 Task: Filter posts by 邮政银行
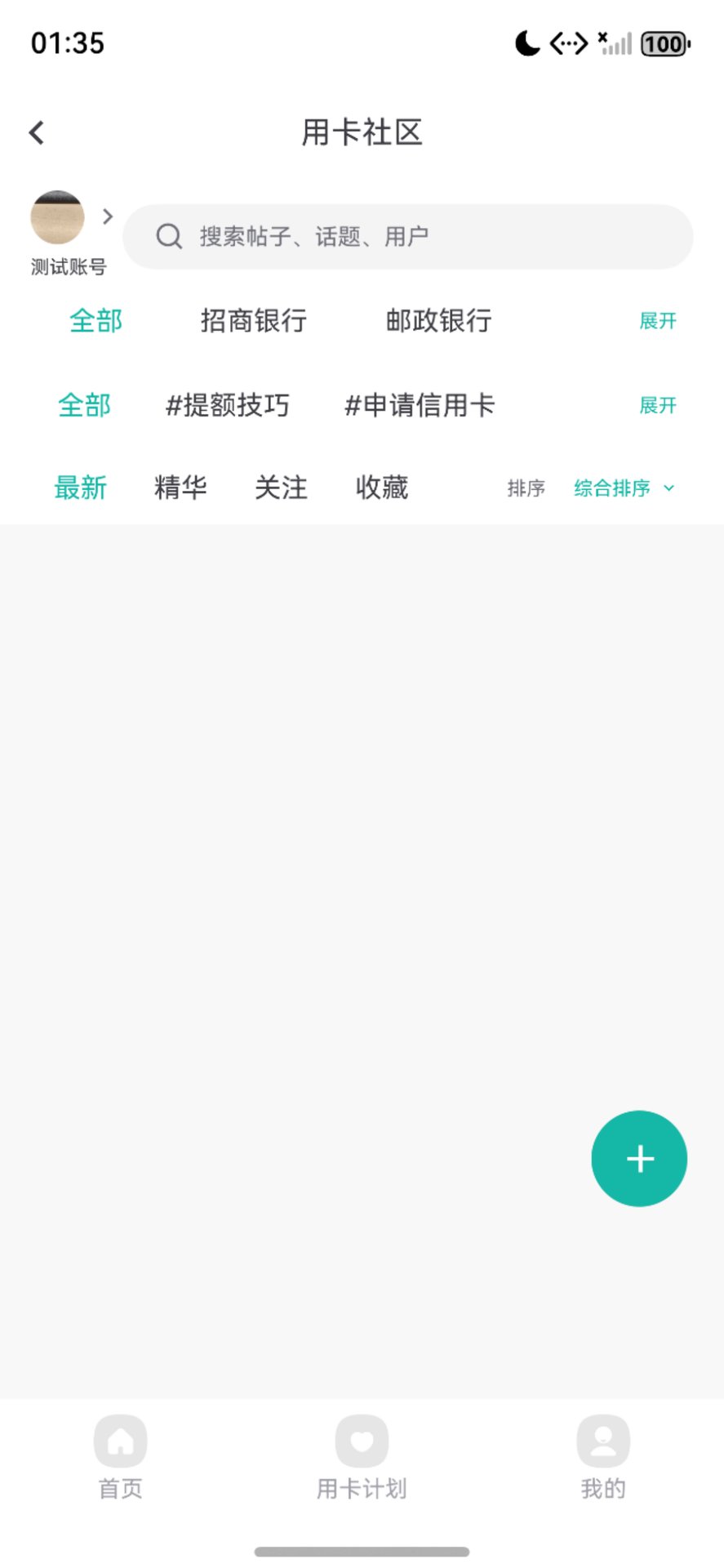(438, 321)
